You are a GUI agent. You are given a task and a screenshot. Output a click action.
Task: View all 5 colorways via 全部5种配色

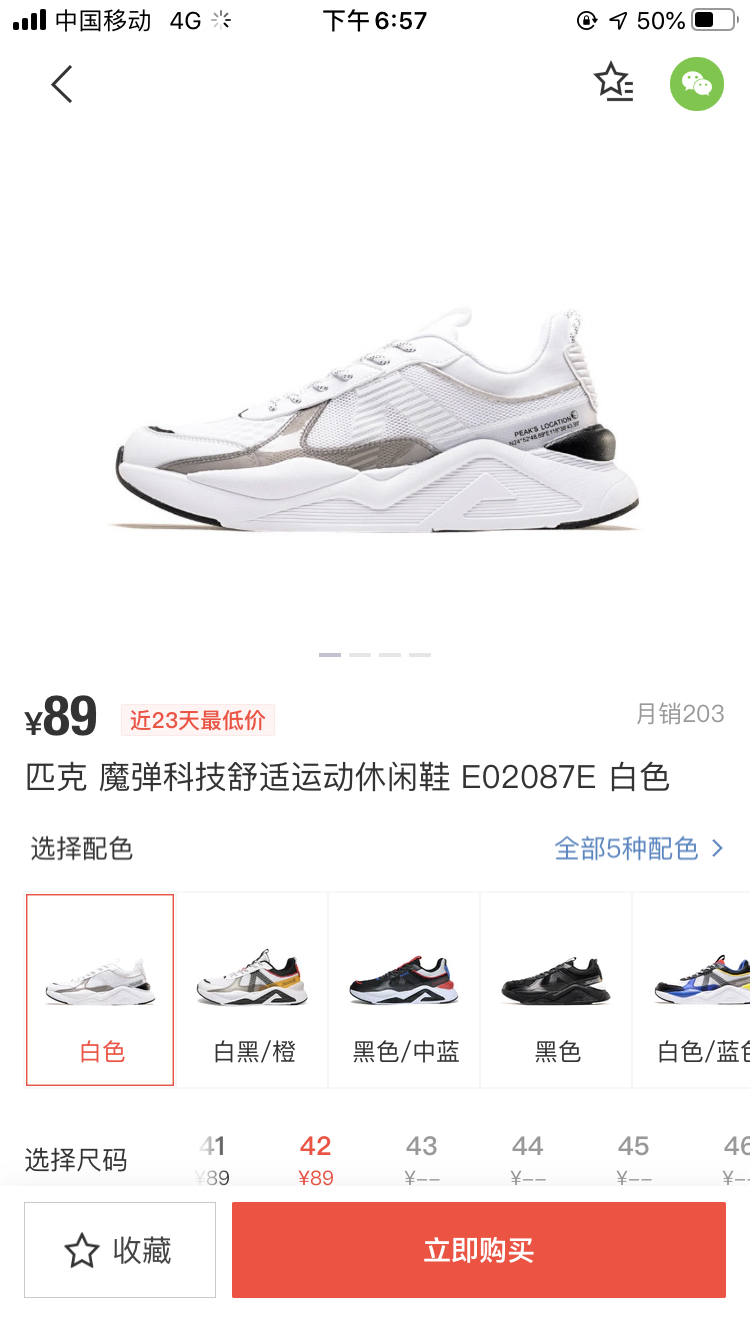click(638, 849)
